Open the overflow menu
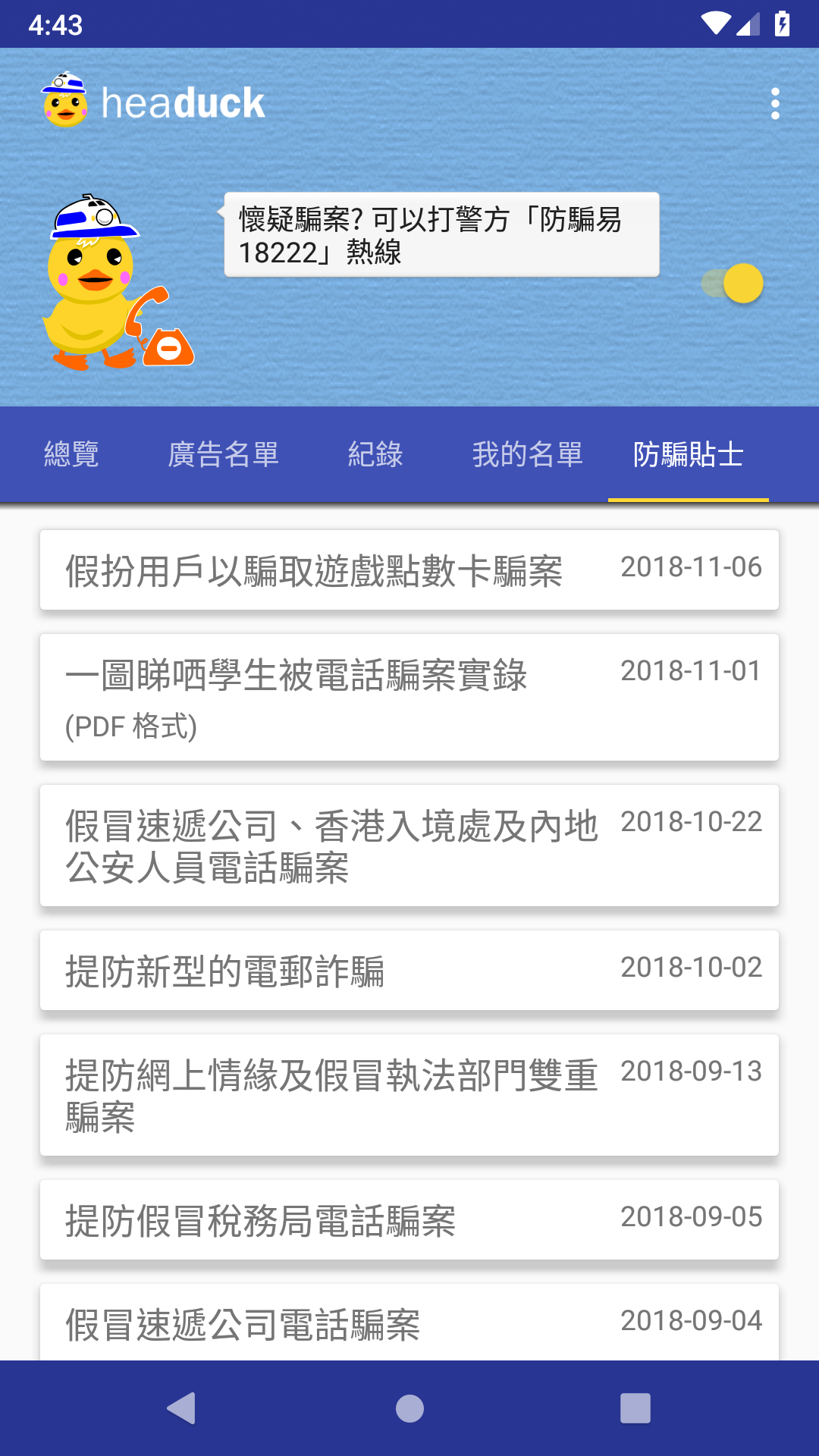This screenshot has height=1456, width=819. (x=774, y=104)
